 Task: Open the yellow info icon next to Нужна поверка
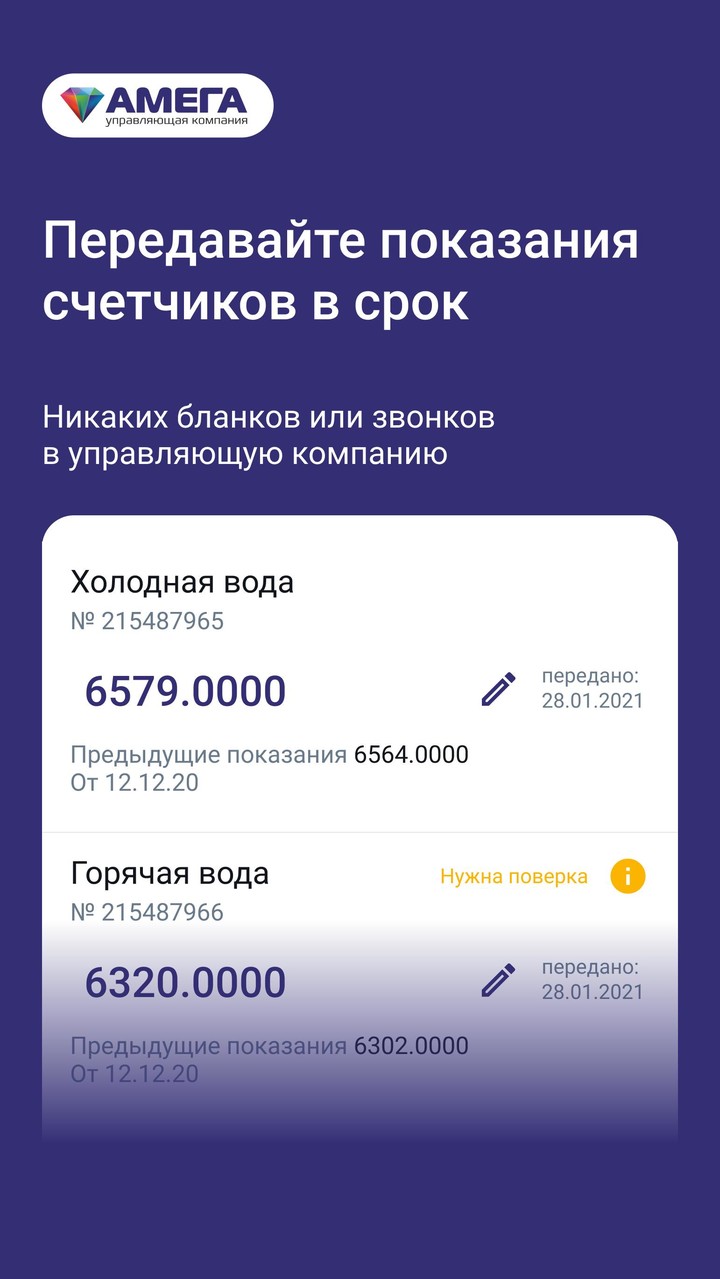[627, 877]
